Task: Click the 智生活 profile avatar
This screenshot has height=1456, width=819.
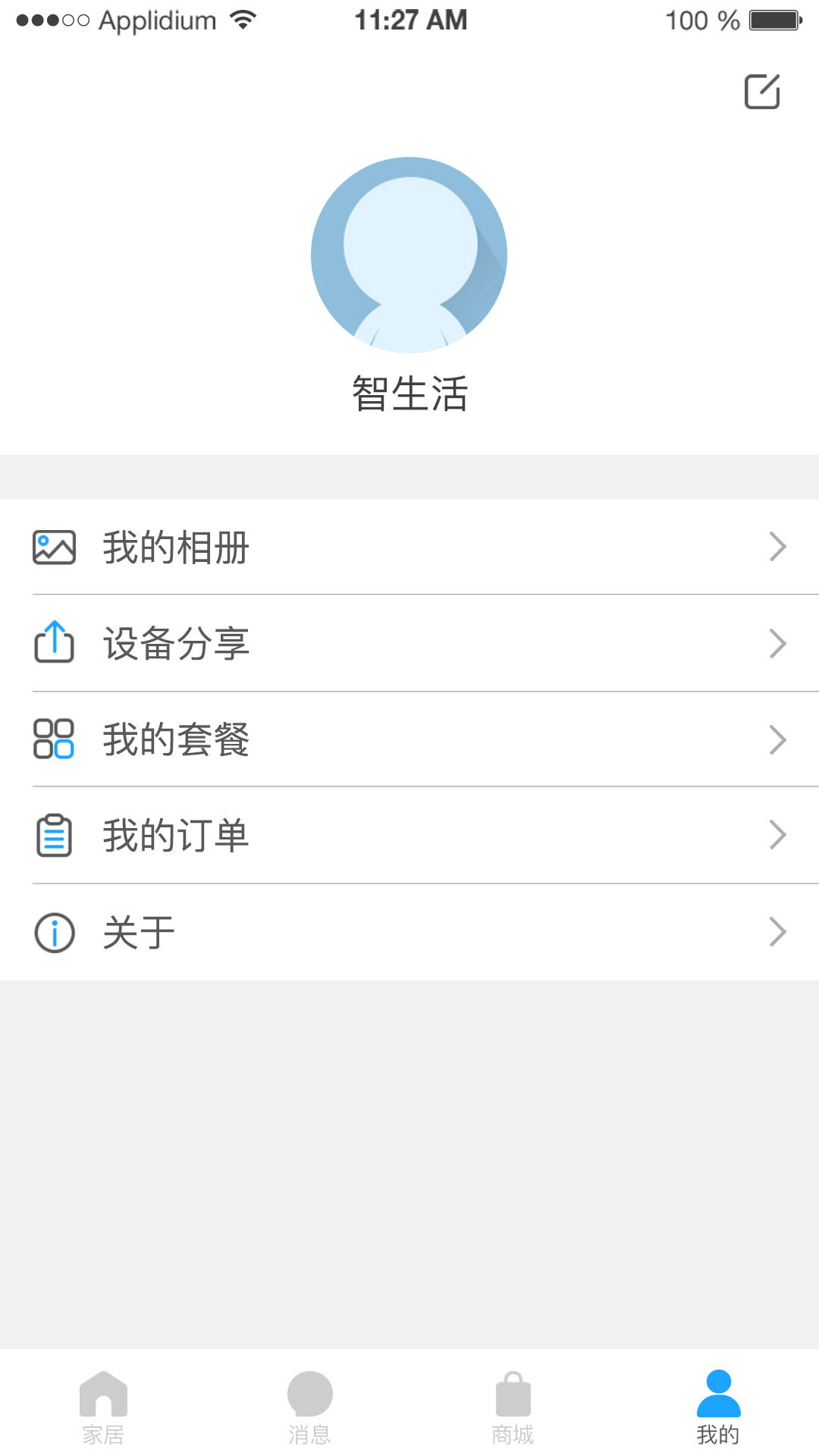Action: click(x=409, y=256)
